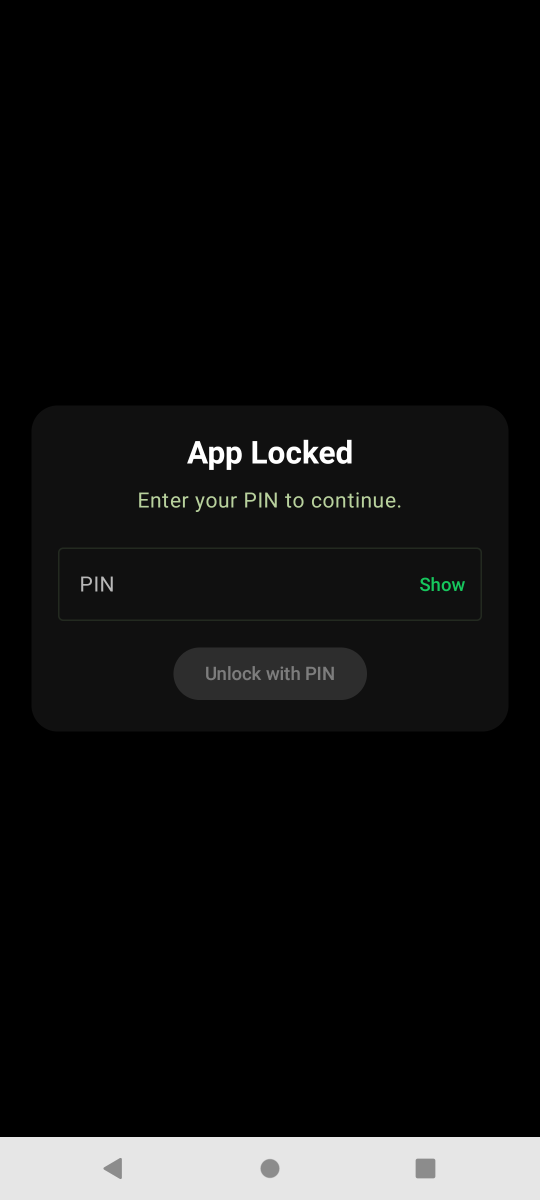
Task: Go back using the system back button
Action: tap(113, 1168)
